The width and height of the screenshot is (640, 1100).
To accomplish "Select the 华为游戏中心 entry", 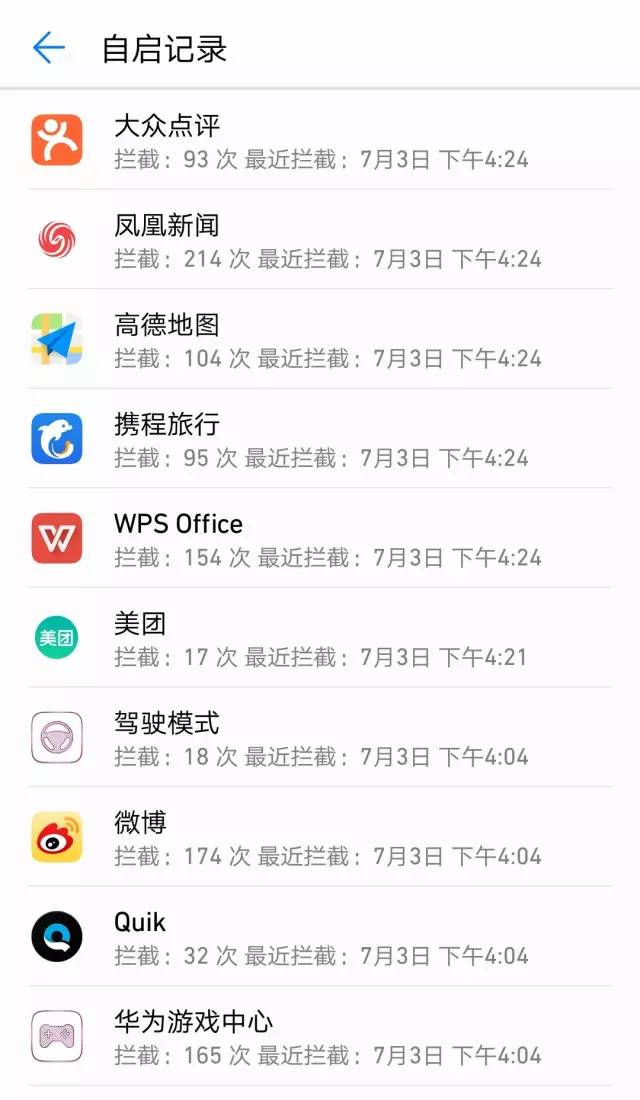I will click(x=320, y=1037).
